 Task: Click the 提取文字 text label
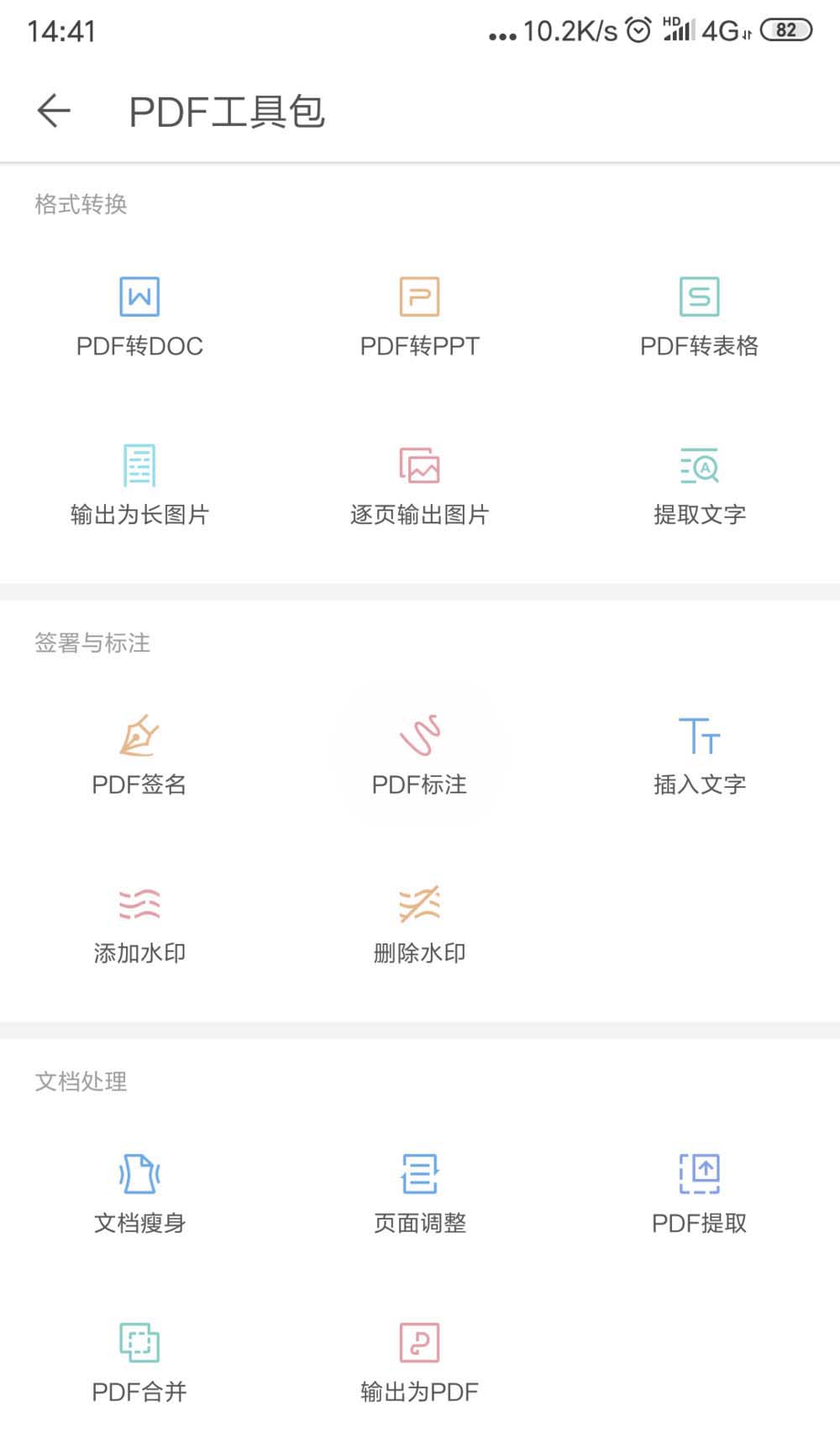pyautogui.click(x=700, y=515)
